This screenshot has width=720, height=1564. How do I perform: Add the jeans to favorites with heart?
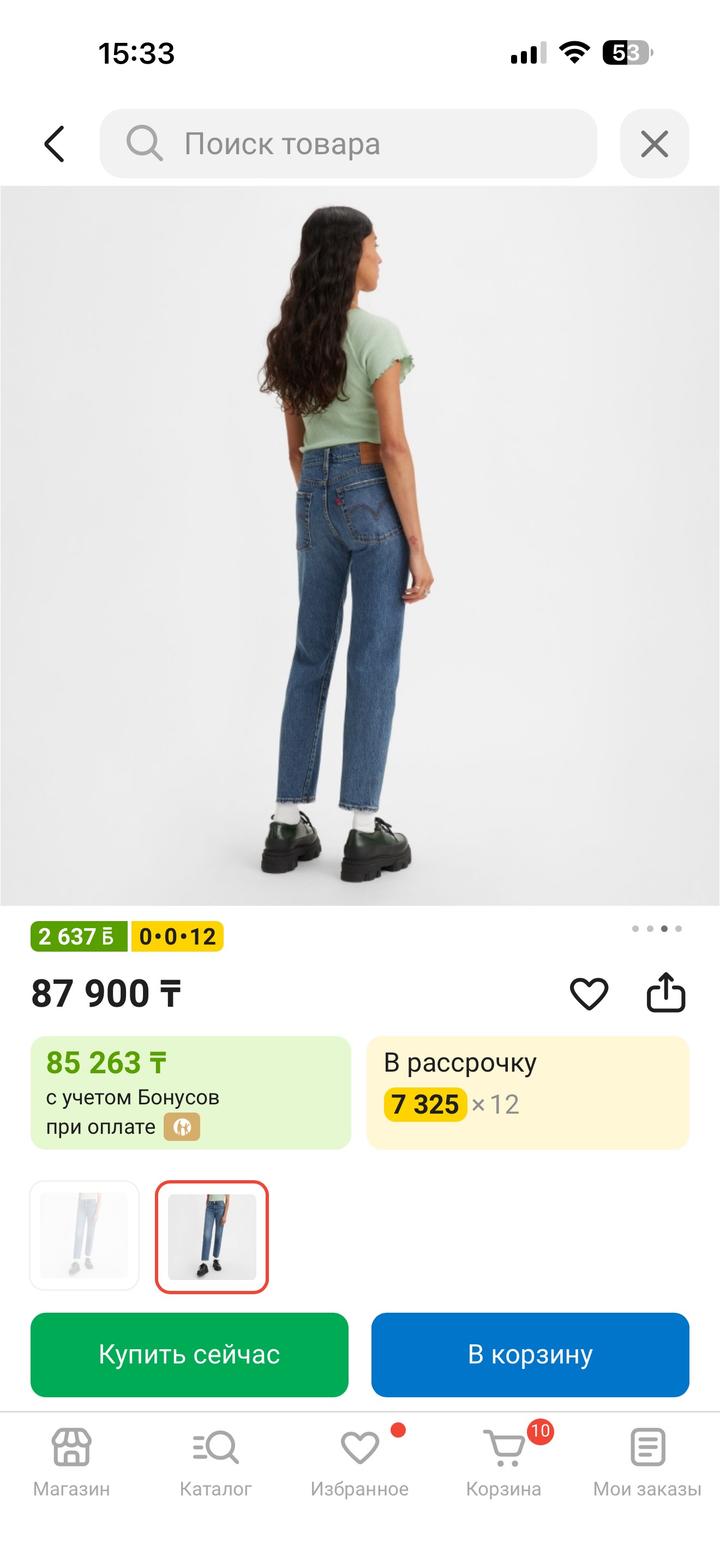click(x=589, y=994)
